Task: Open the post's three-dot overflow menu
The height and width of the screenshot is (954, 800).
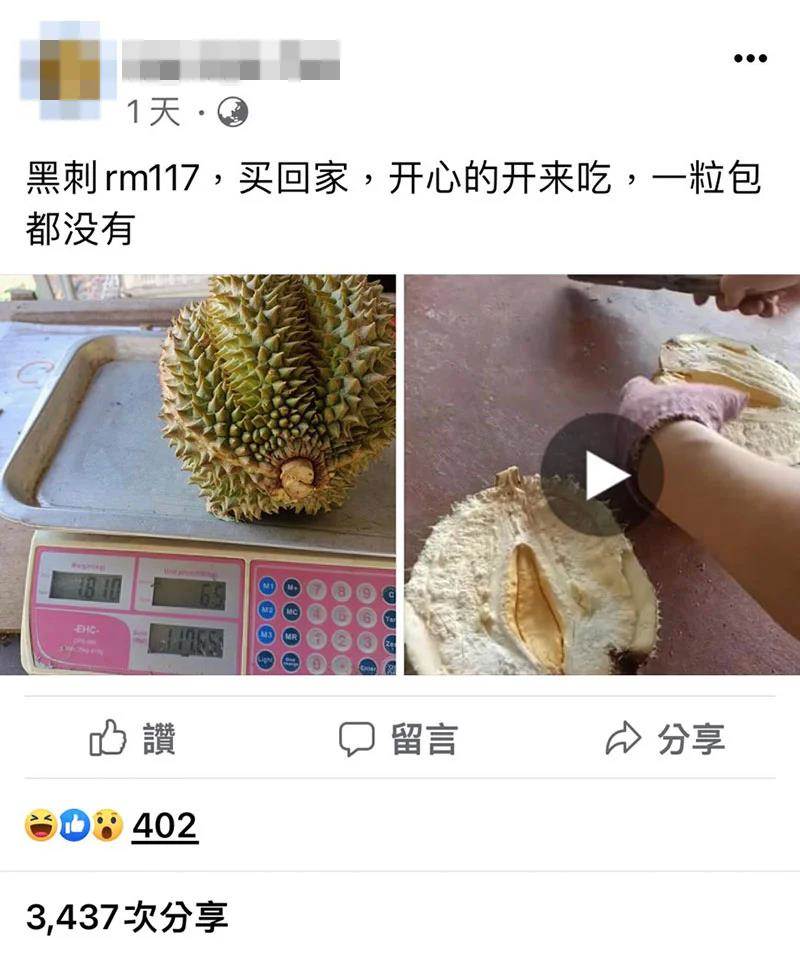Action: (750, 59)
